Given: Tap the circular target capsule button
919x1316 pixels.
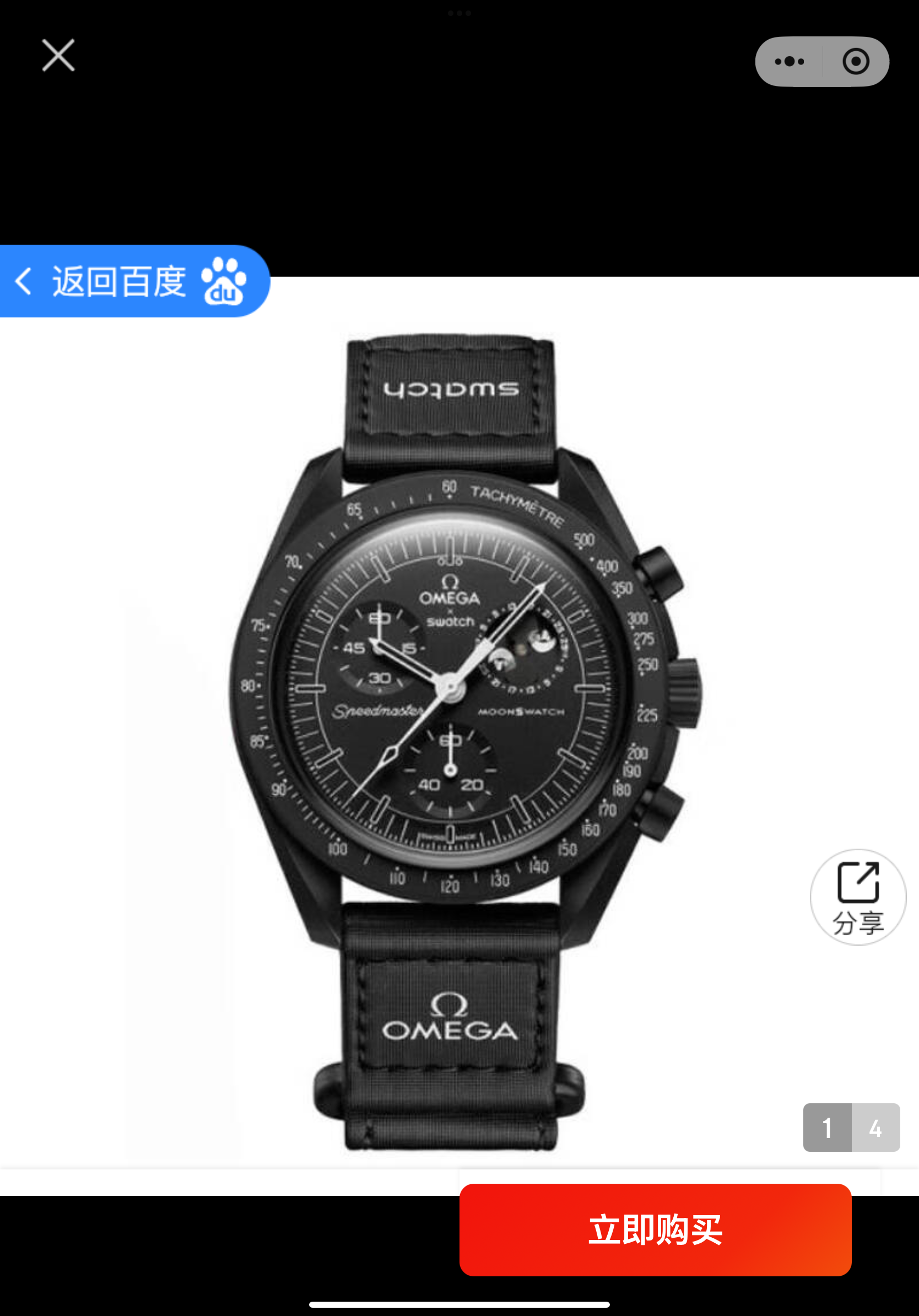Looking at the screenshot, I should pyautogui.click(x=856, y=62).
